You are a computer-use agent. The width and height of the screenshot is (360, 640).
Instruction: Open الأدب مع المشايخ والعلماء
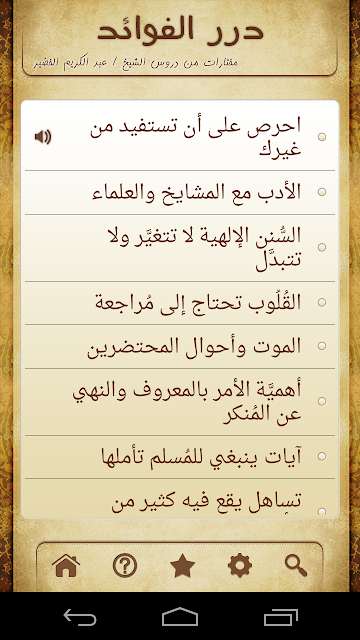[x=180, y=192]
